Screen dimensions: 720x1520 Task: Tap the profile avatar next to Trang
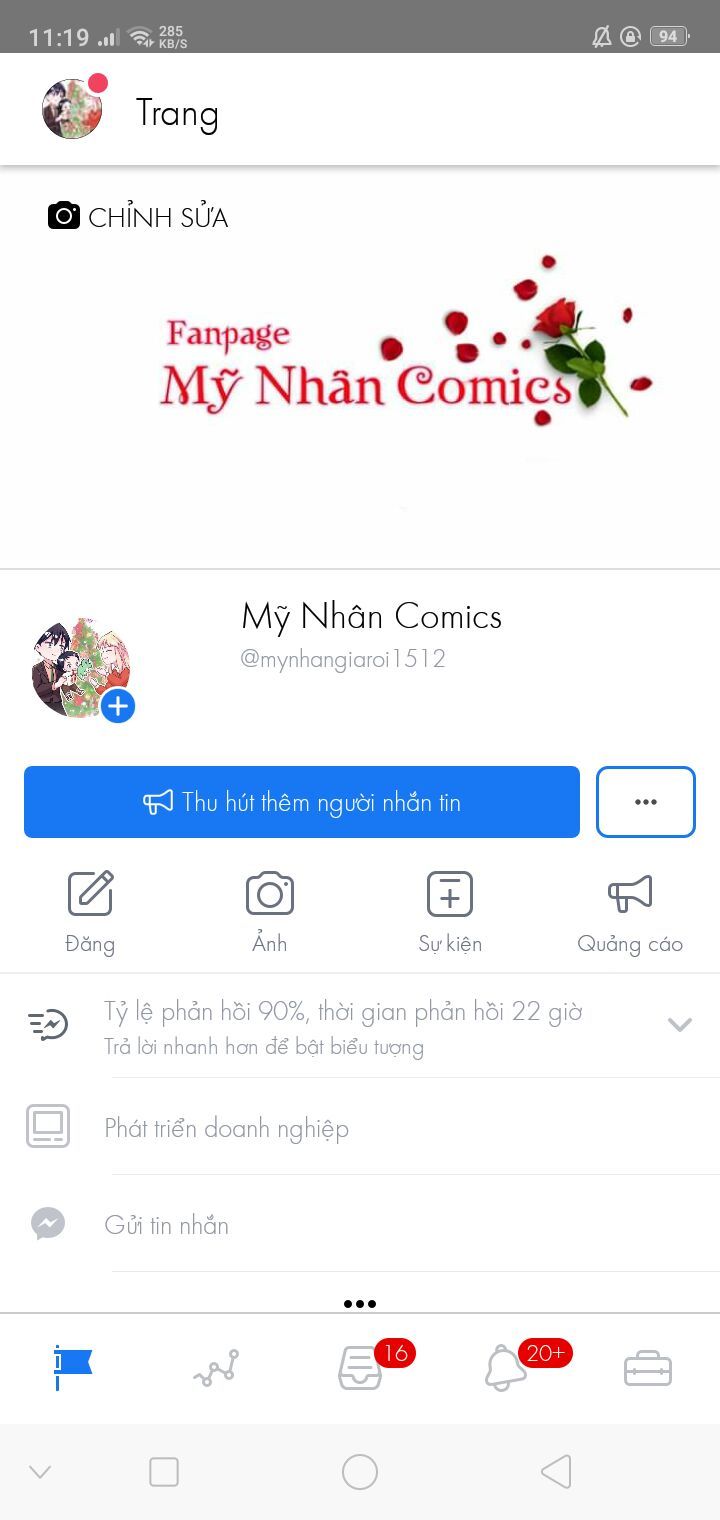(x=72, y=109)
